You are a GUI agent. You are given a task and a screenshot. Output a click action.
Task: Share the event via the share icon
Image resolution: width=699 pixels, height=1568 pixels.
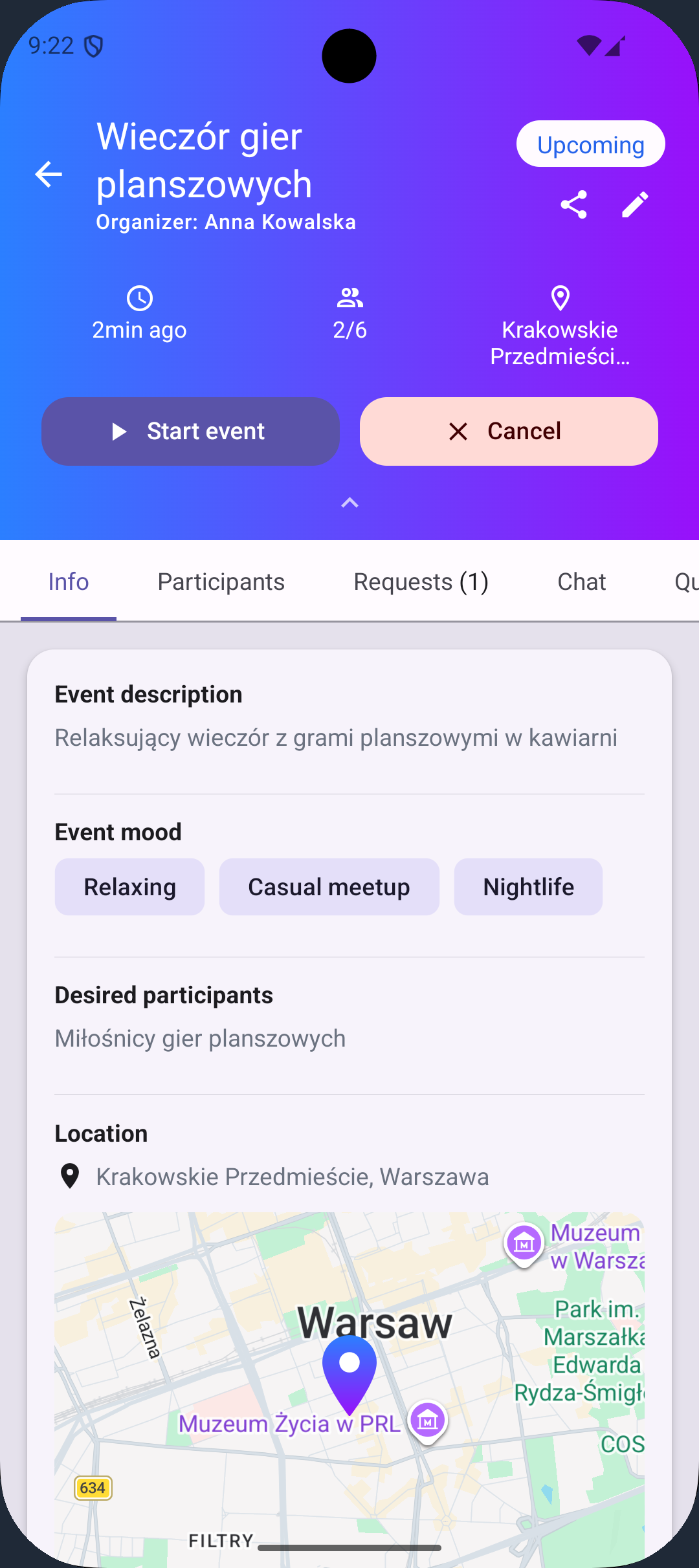pos(575,204)
